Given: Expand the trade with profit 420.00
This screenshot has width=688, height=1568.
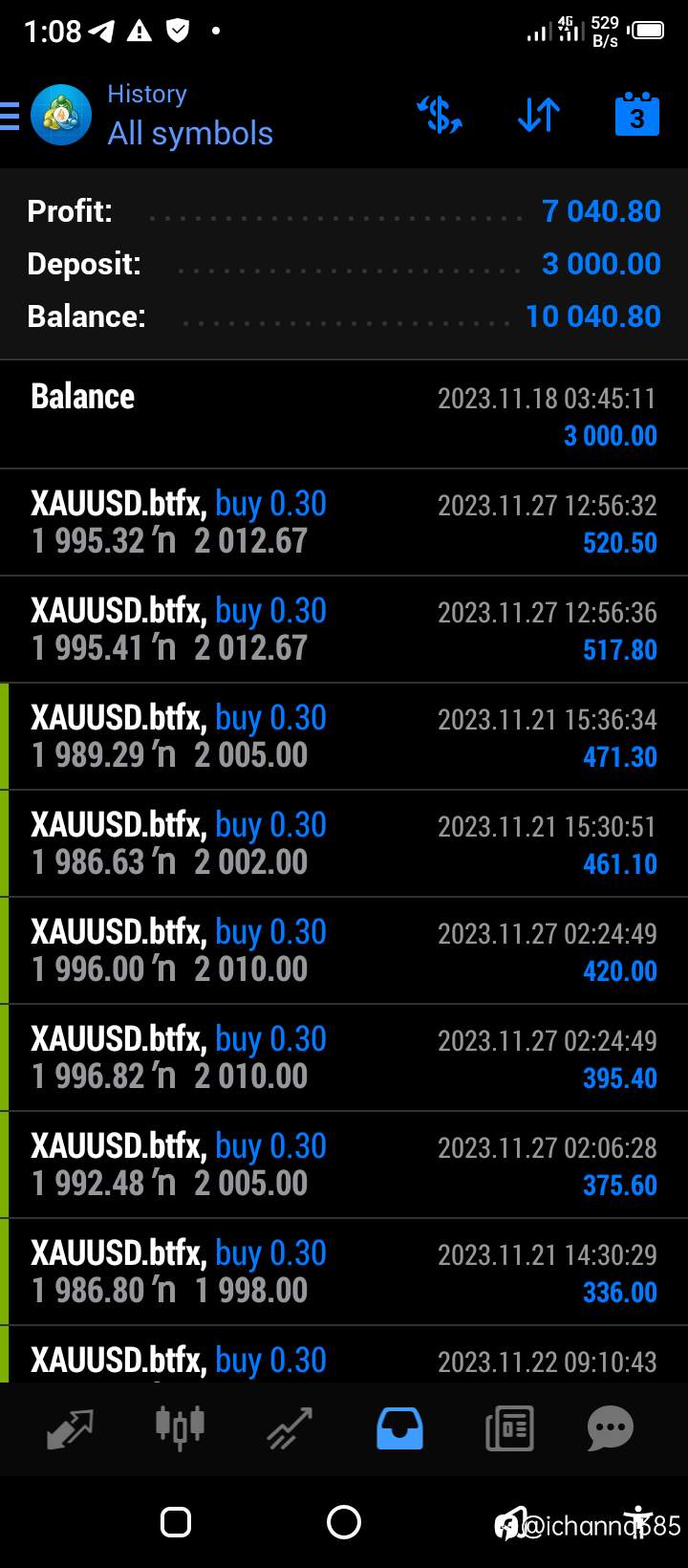Looking at the screenshot, I should click(344, 951).
